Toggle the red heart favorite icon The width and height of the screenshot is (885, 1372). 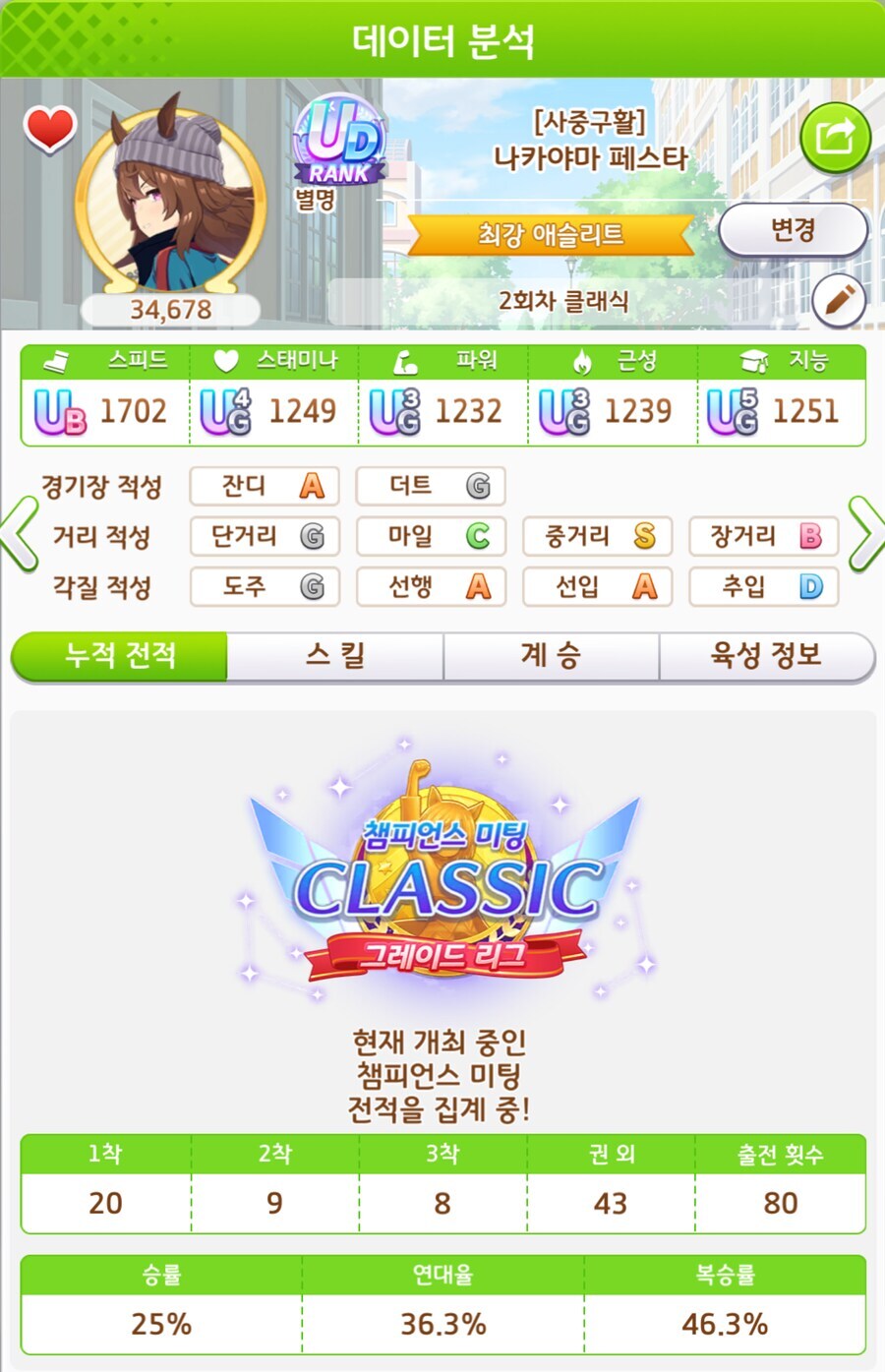click(x=49, y=128)
